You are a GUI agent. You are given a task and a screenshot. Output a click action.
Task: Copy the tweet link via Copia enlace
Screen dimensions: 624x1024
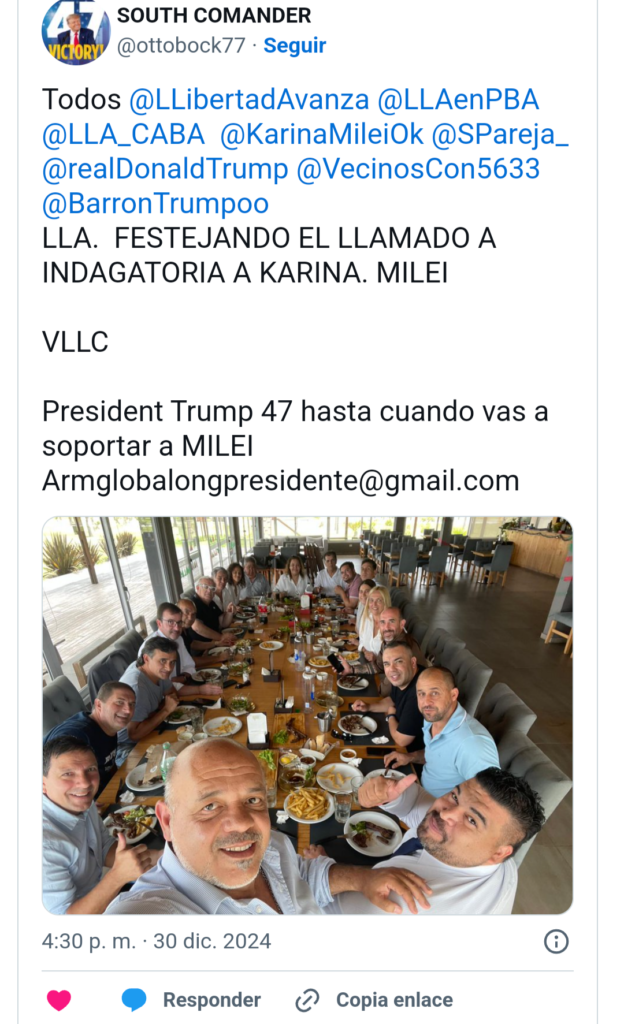(x=374, y=1000)
